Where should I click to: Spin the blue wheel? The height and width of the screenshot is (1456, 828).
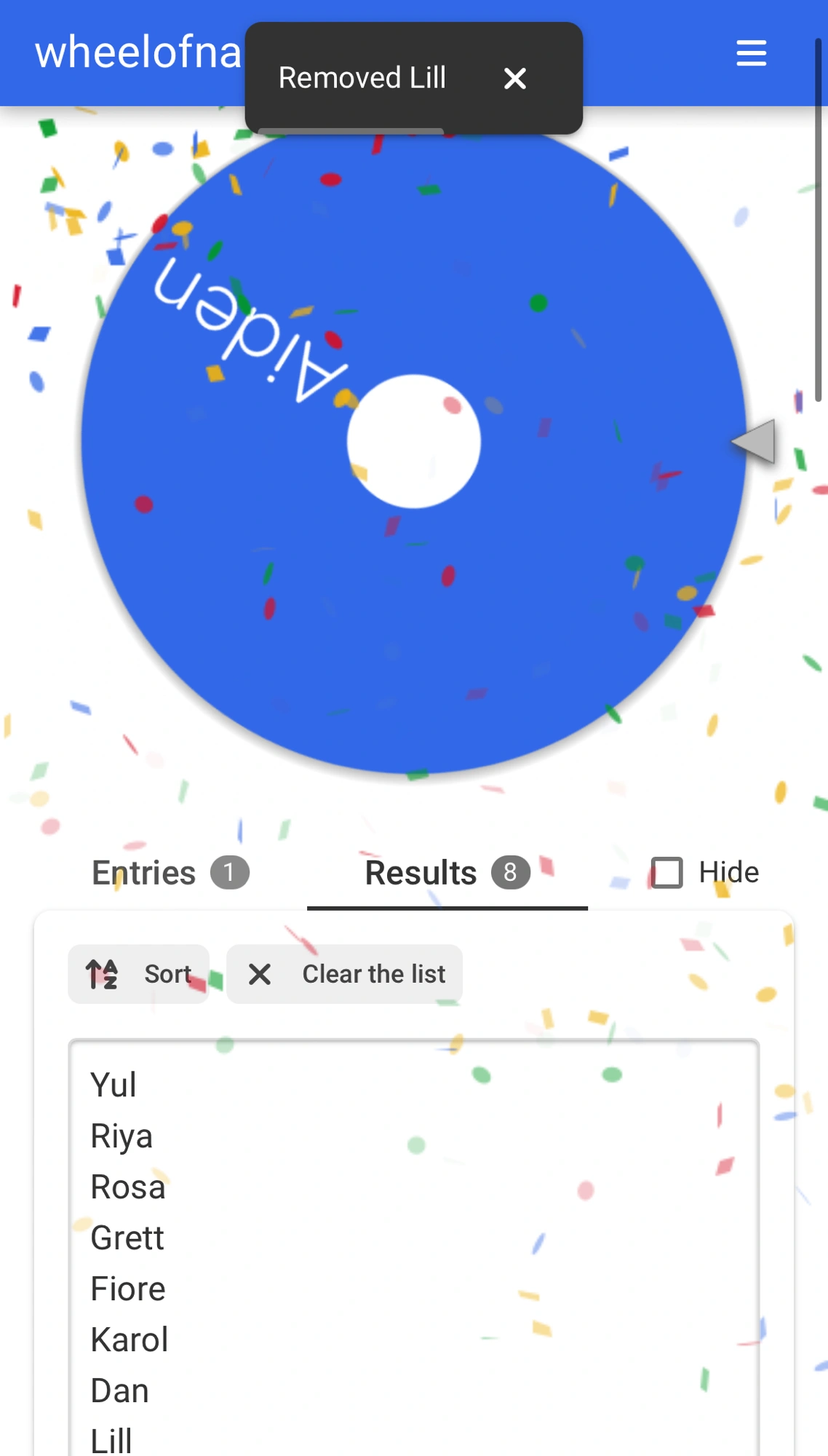(x=413, y=442)
